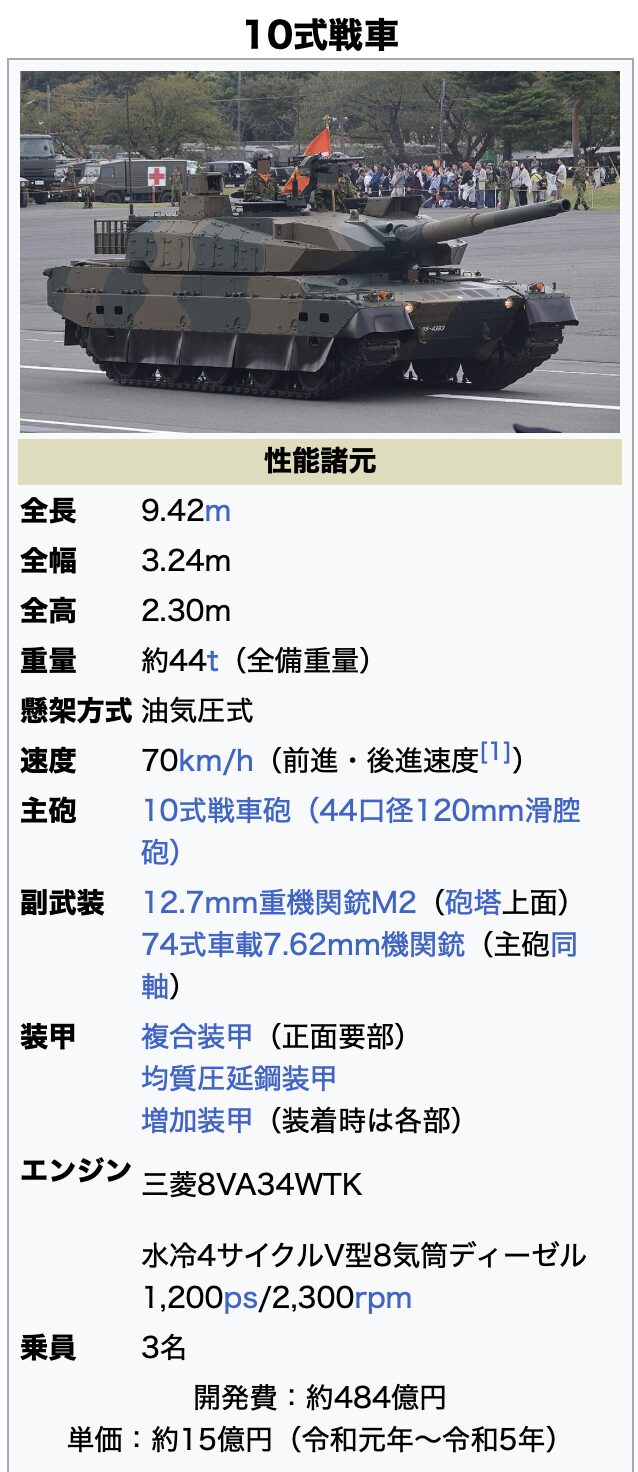Follow the 砲塔 turret link
Viewport: 638px width, 1472px height.
click(x=472, y=903)
